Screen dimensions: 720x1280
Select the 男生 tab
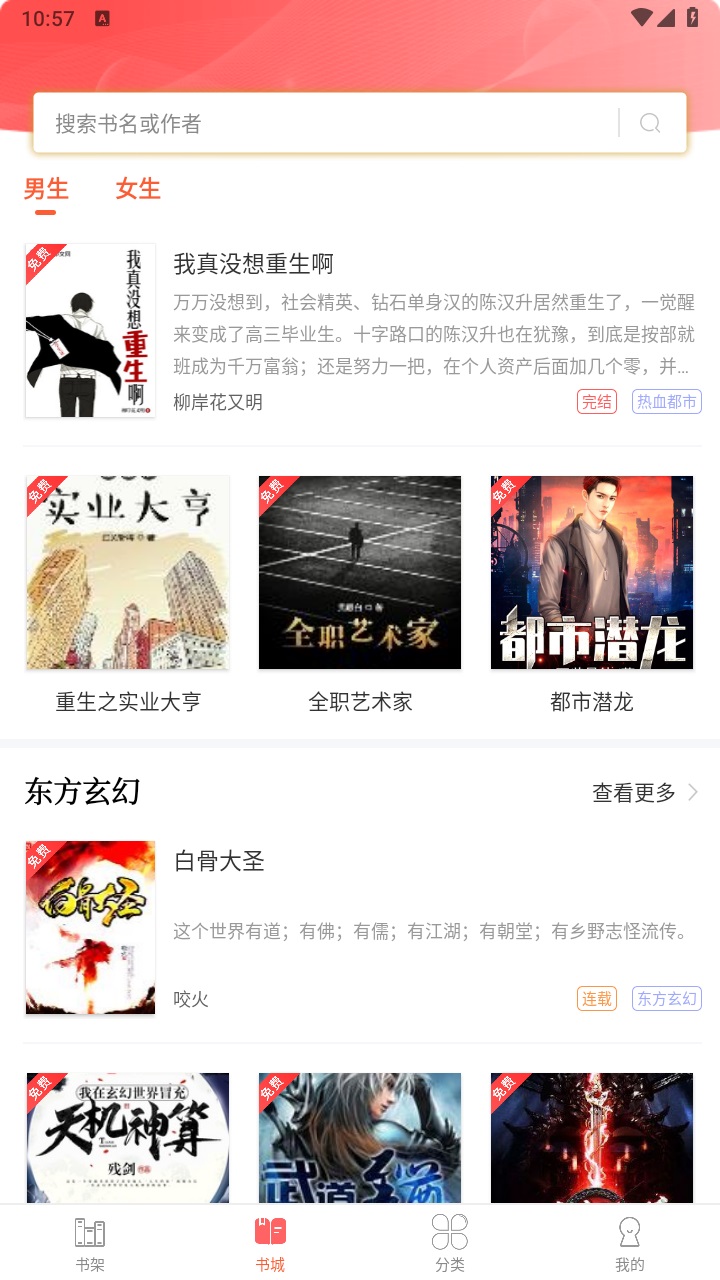pyautogui.click(x=45, y=189)
